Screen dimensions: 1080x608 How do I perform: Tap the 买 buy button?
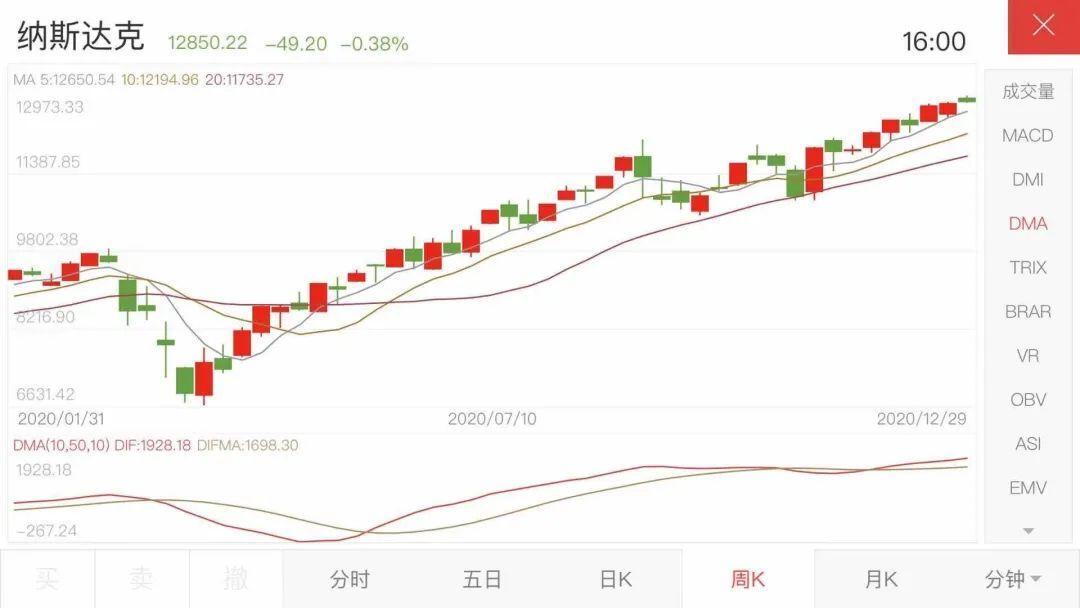[47, 579]
